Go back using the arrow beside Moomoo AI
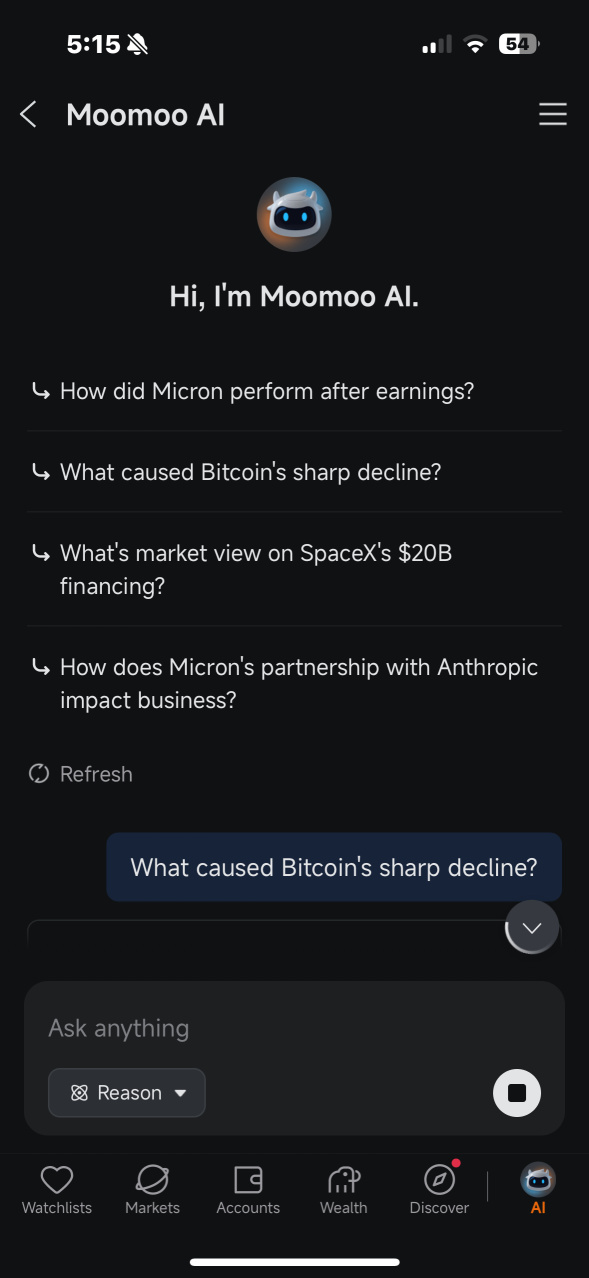Screen dimensions: 589x1278 pos(28,115)
